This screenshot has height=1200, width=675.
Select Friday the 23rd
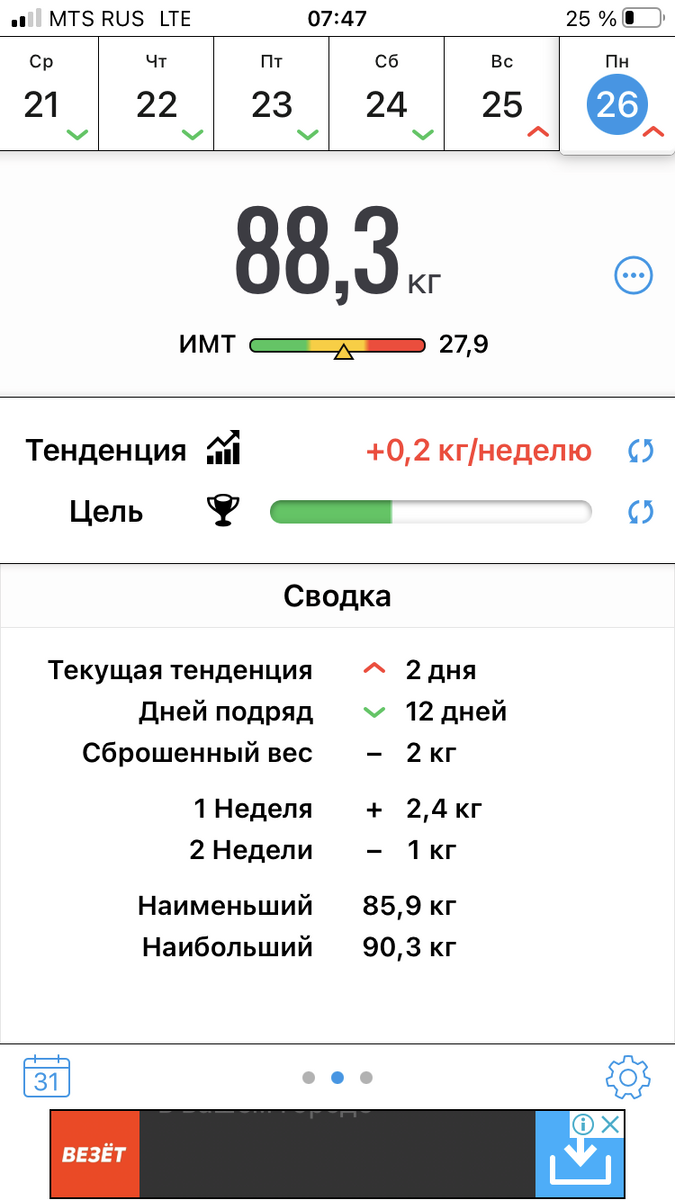tap(271, 94)
